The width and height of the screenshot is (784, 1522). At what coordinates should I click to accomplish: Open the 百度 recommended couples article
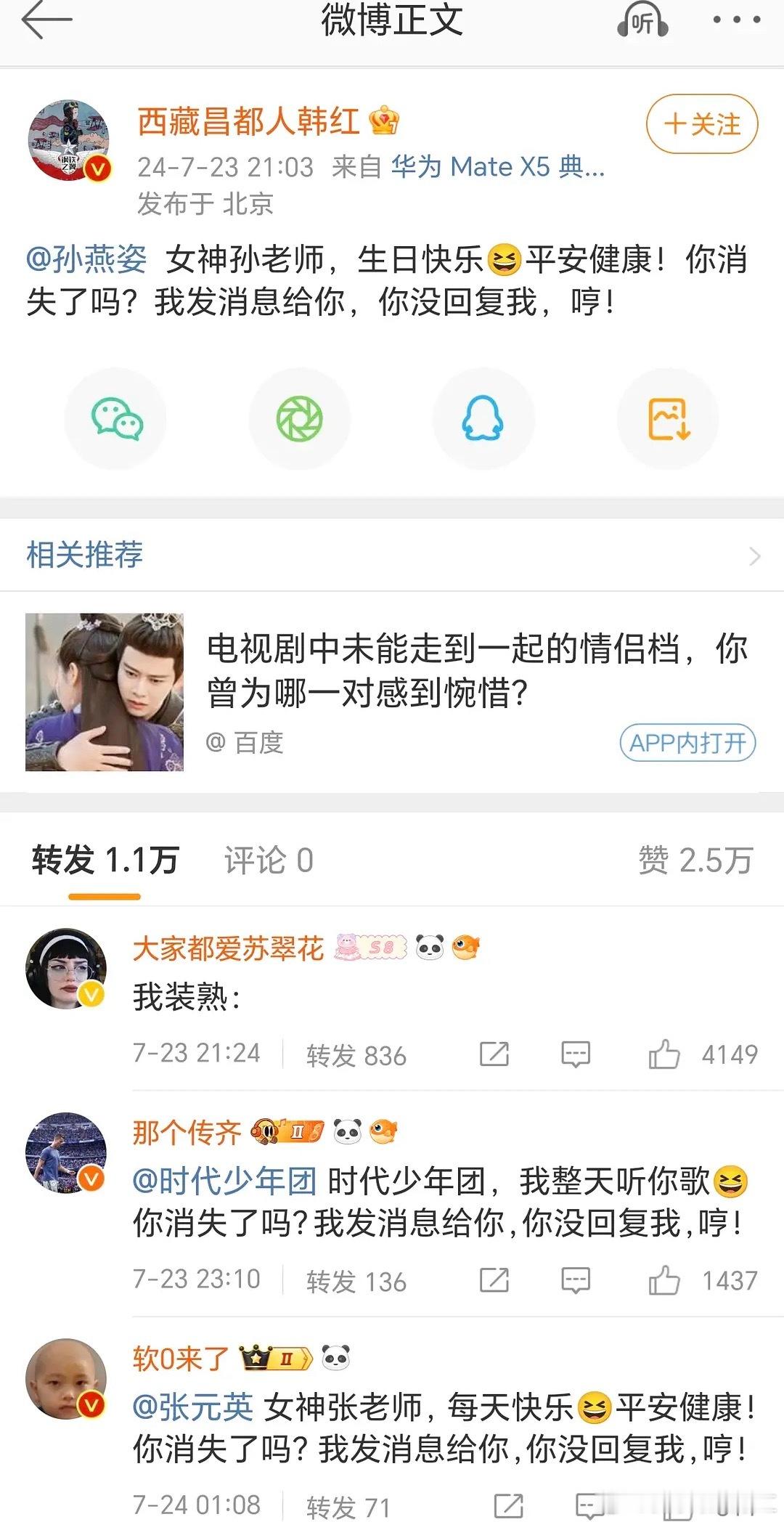(x=475, y=670)
